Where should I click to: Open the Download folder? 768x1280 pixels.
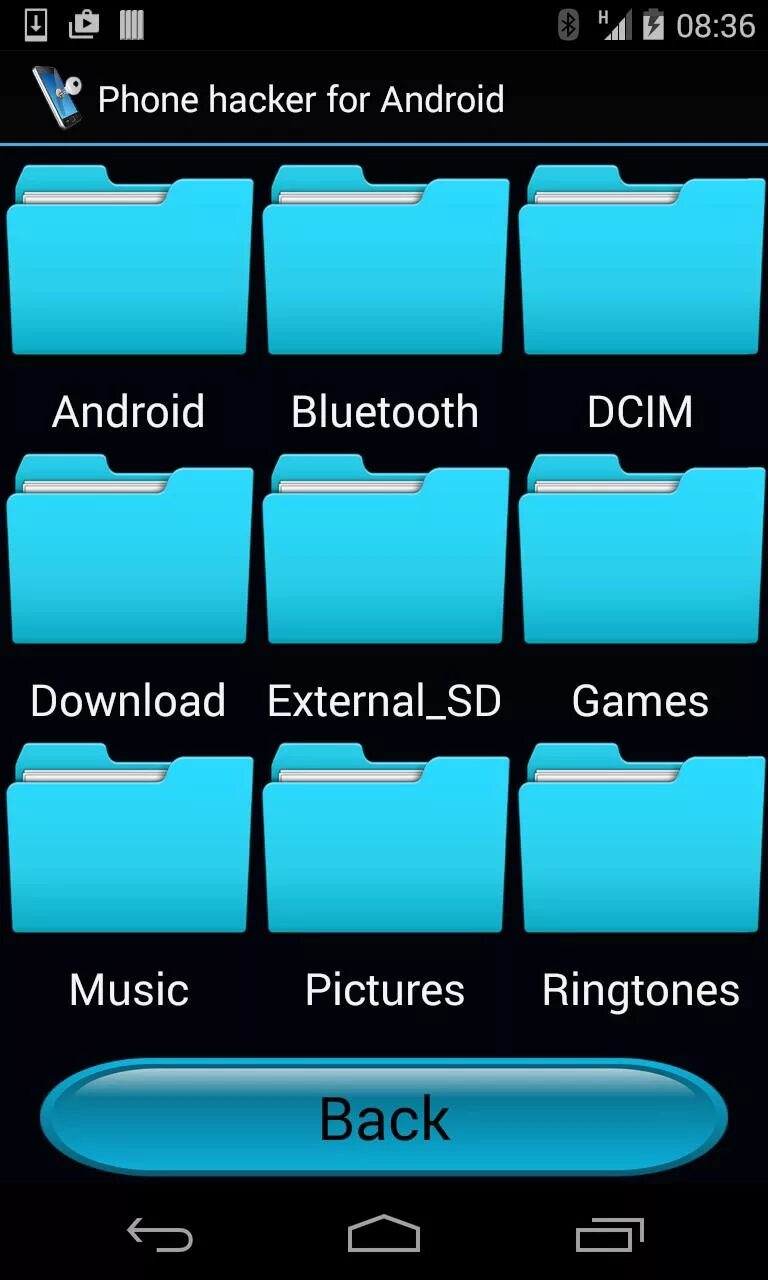[129, 553]
